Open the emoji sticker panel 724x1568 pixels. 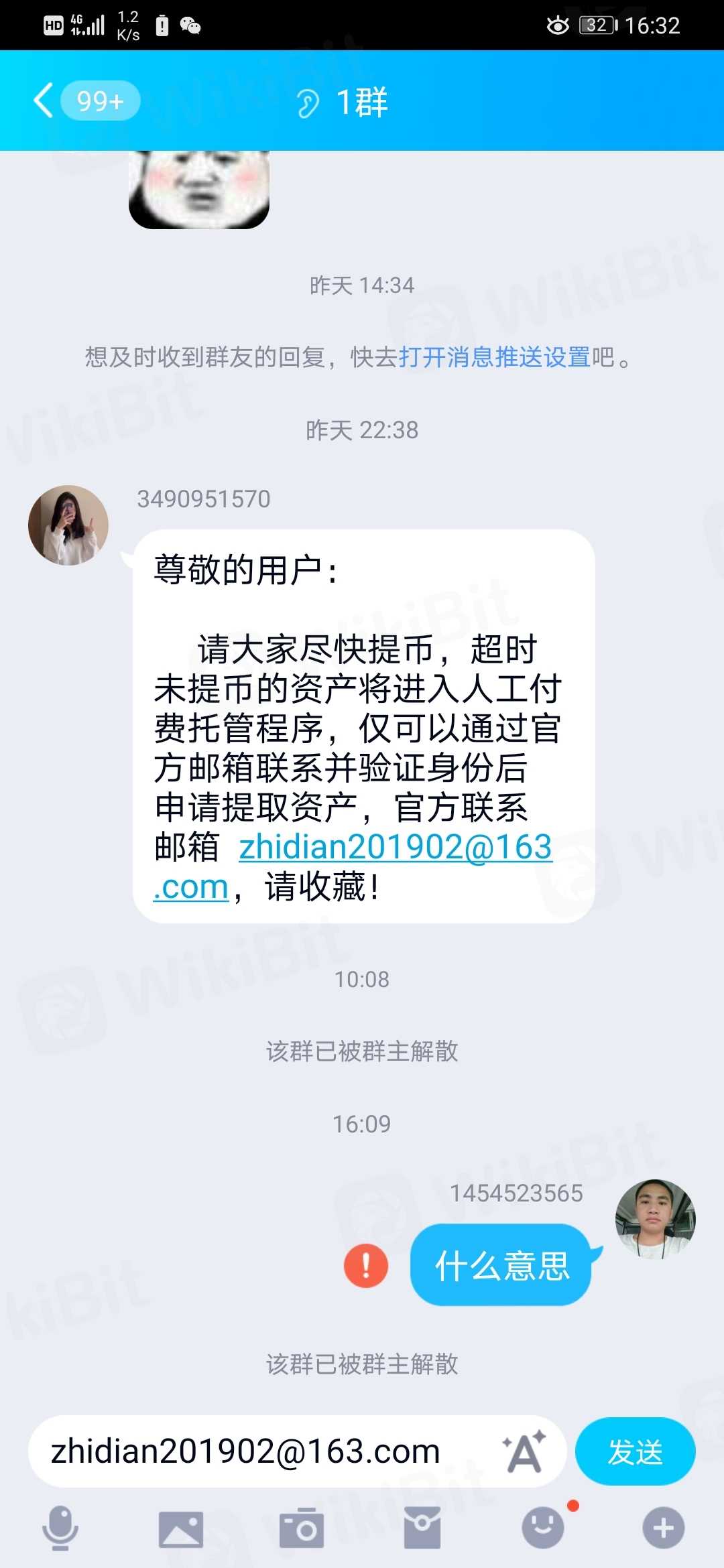(543, 1528)
